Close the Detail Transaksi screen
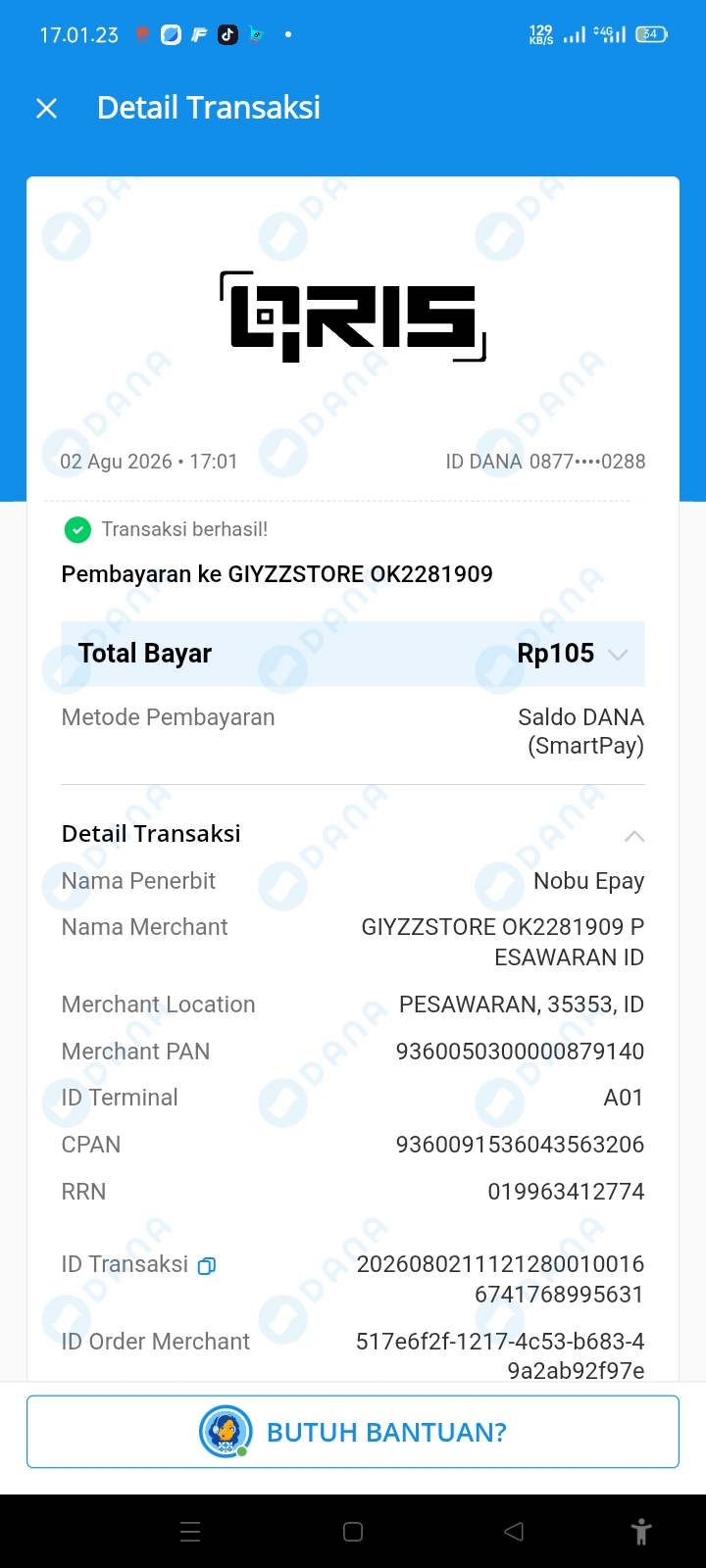The width and height of the screenshot is (706, 1568). tap(46, 108)
